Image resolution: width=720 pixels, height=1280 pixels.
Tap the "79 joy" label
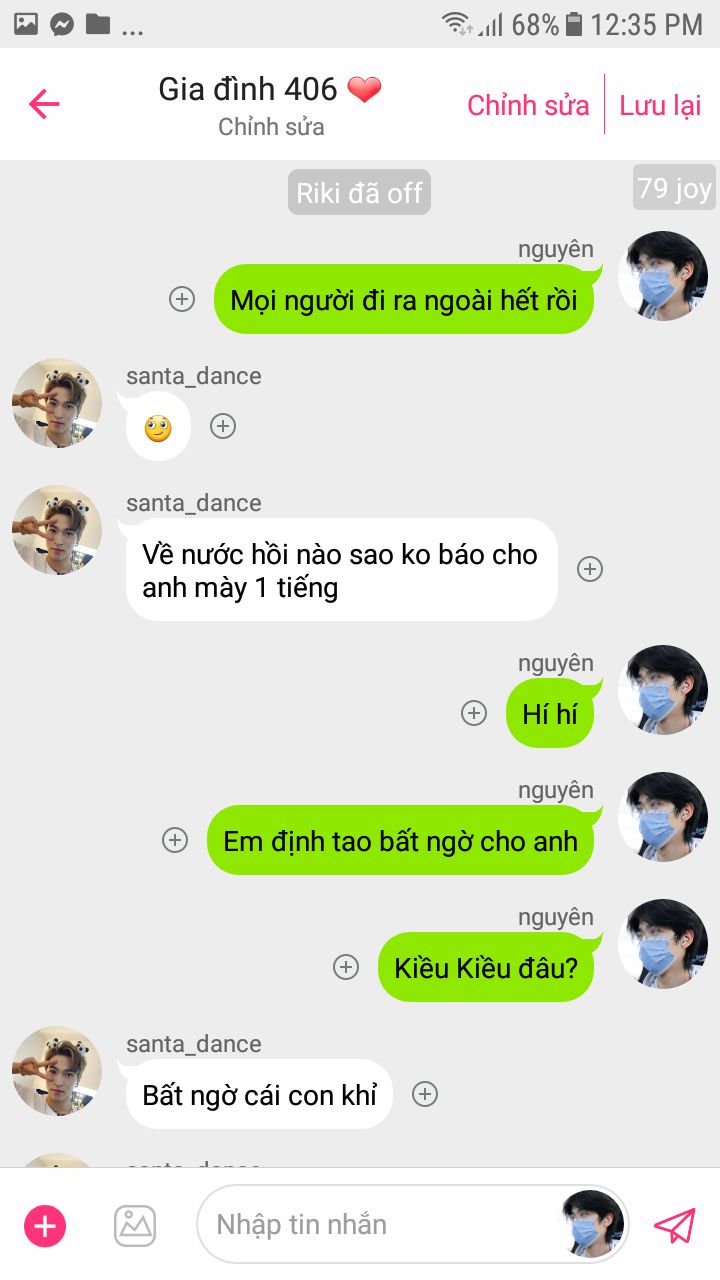[x=674, y=188]
